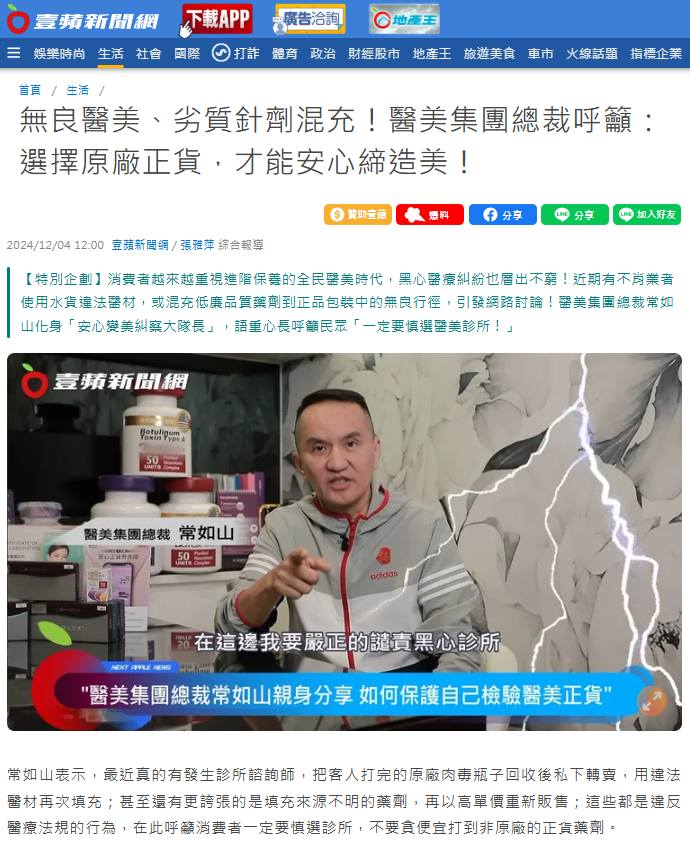Share the article via LINE 分享
The width and height of the screenshot is (690, 851).
(x=574, y=214)
